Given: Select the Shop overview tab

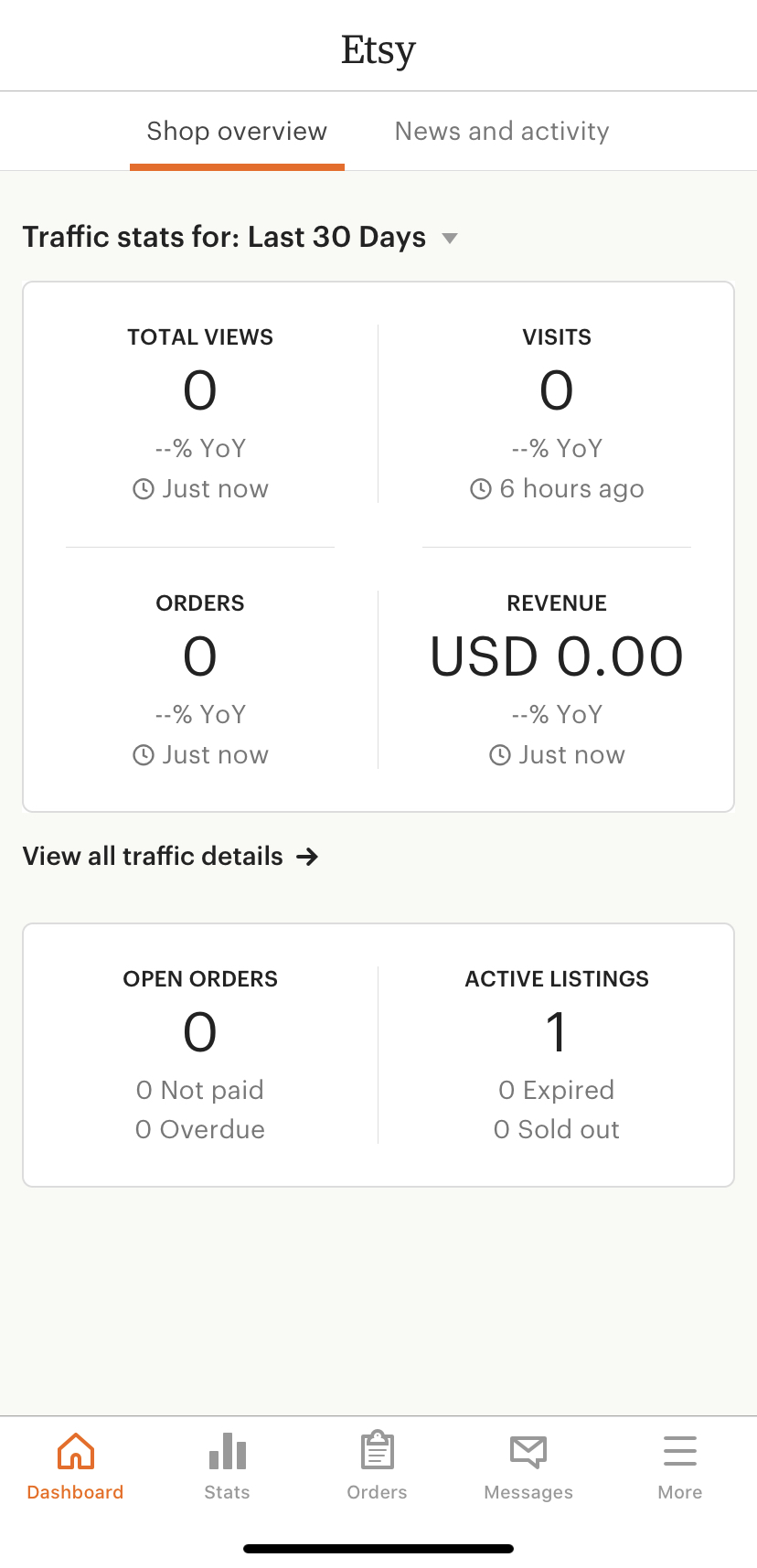Looking at the screenshot, I should tap(237, 132).
